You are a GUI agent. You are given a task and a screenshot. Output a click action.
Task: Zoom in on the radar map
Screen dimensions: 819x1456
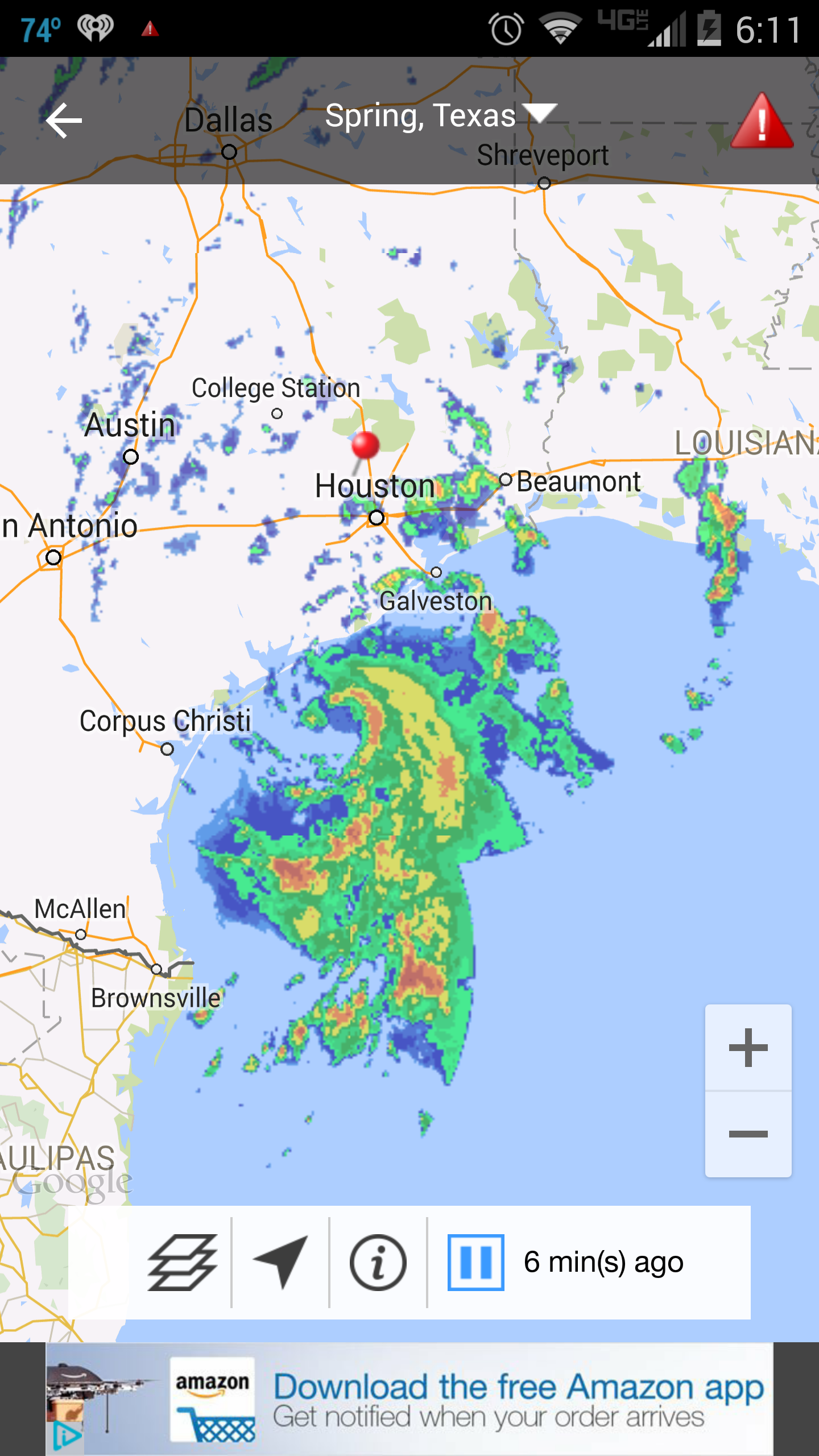(748, 1048)
